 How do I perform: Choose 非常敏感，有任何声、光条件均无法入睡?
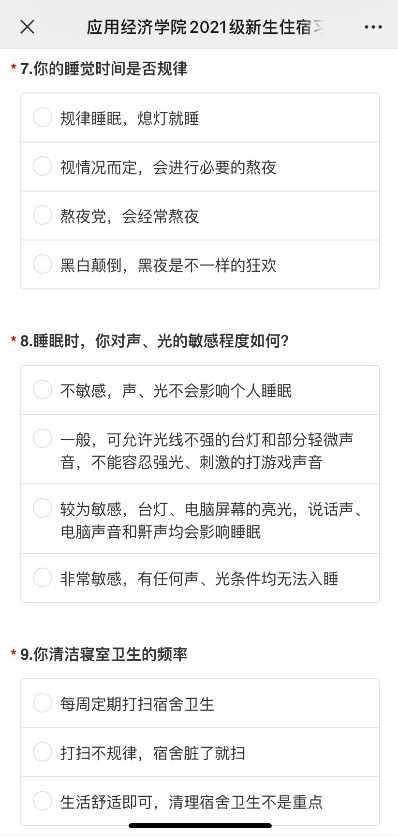click(200, 578)
